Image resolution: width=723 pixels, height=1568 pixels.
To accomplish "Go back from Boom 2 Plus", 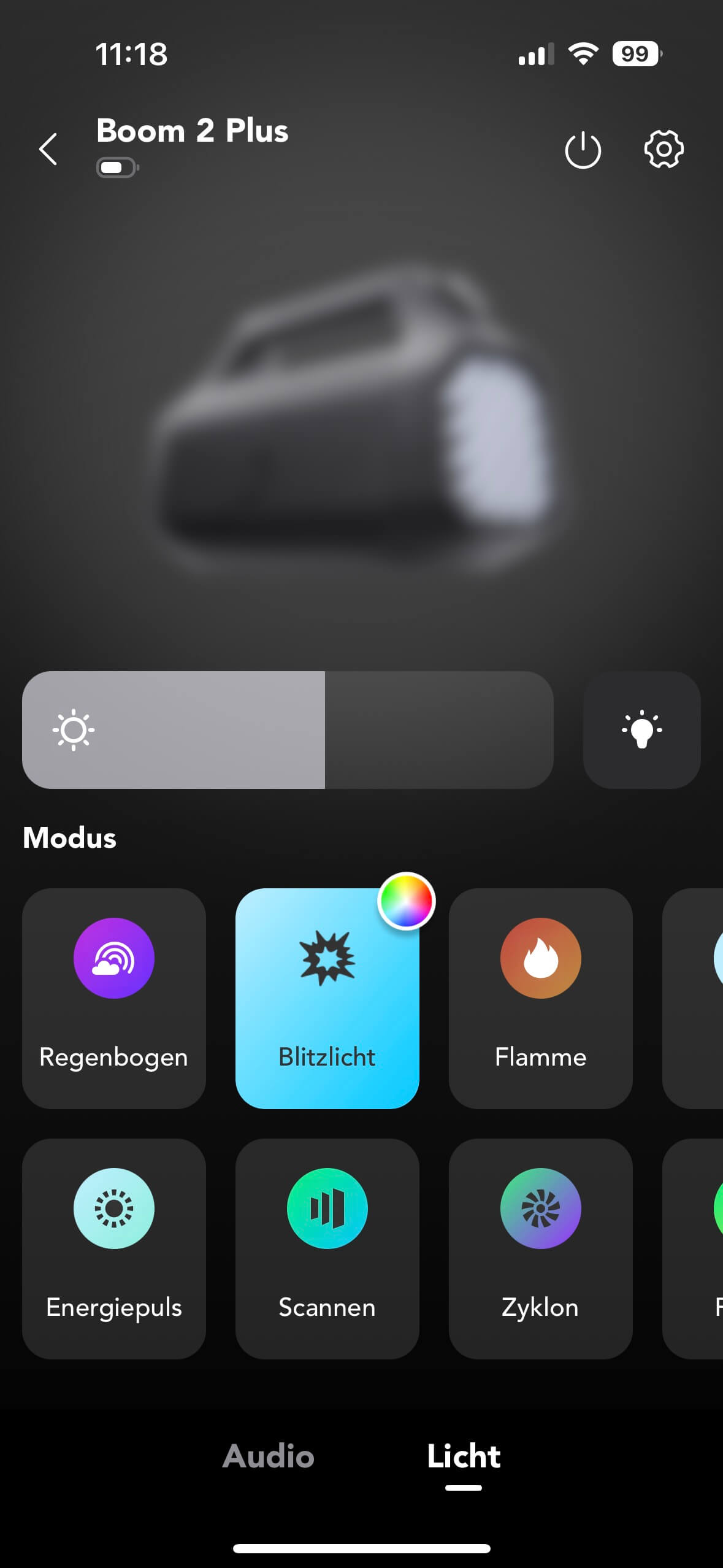I will [48, 149].
